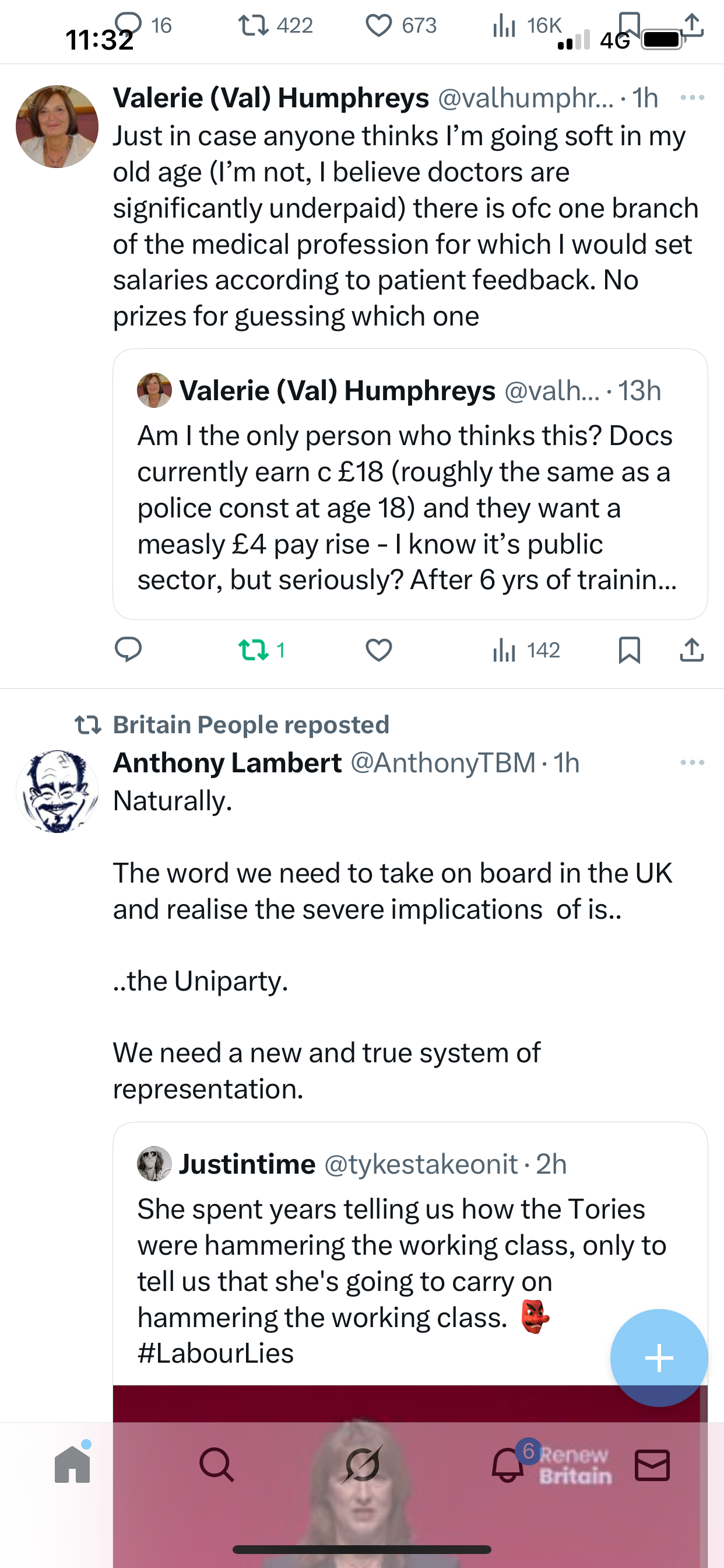Open overflow menu on Anthony Lambert's post

click(x=692, y=762)
